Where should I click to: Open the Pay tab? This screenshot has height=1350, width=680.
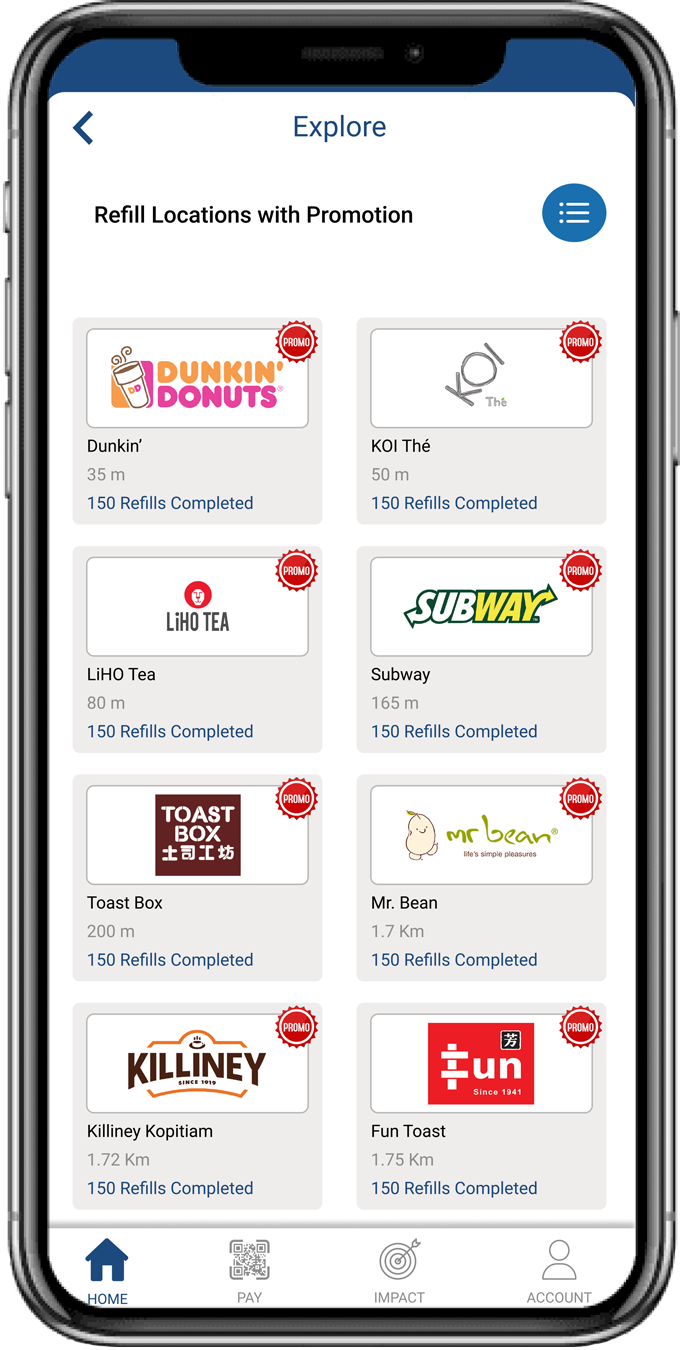(249, 1271)
